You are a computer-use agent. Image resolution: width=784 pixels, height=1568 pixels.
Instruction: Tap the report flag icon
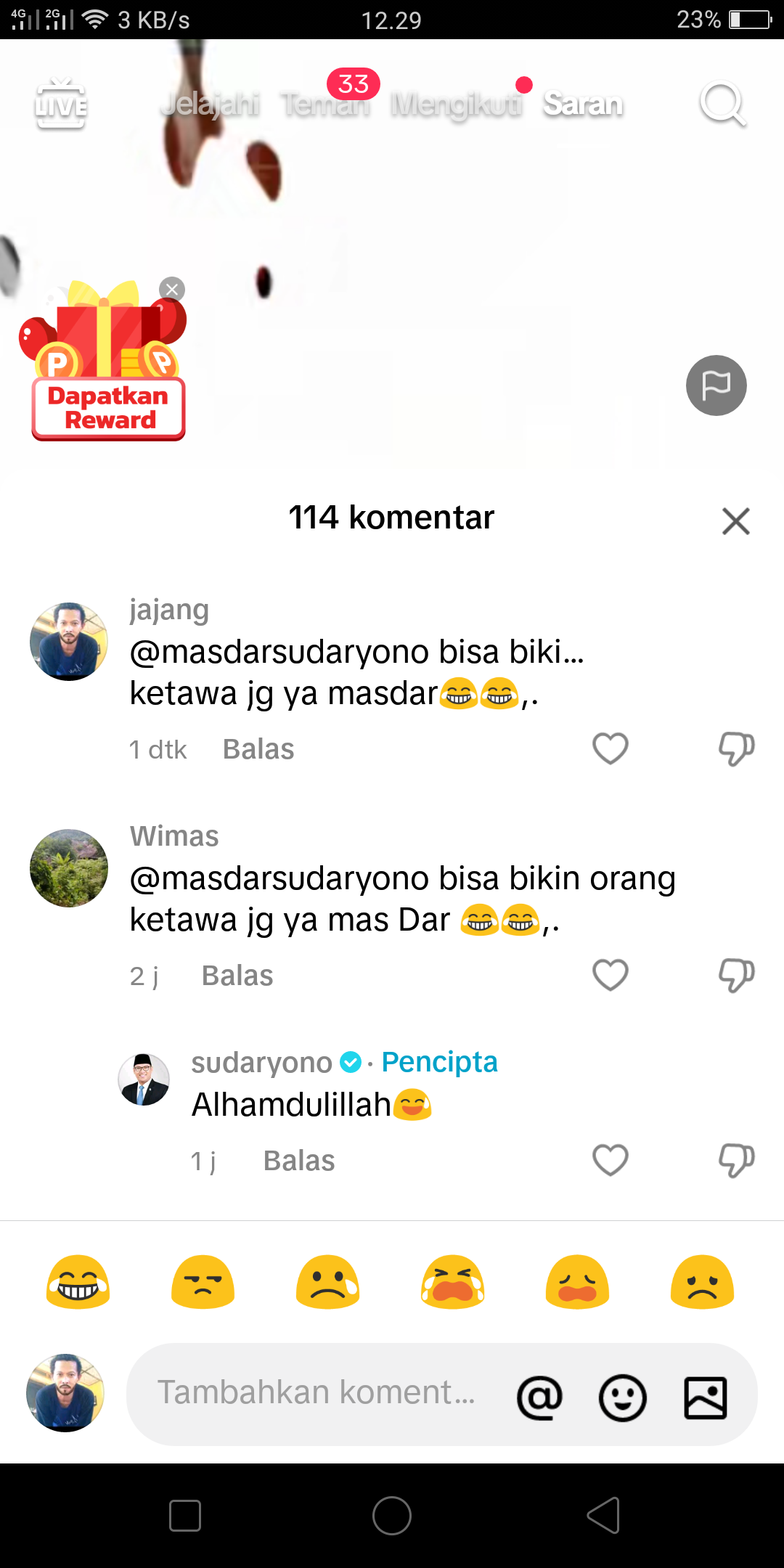coord(716,385)
